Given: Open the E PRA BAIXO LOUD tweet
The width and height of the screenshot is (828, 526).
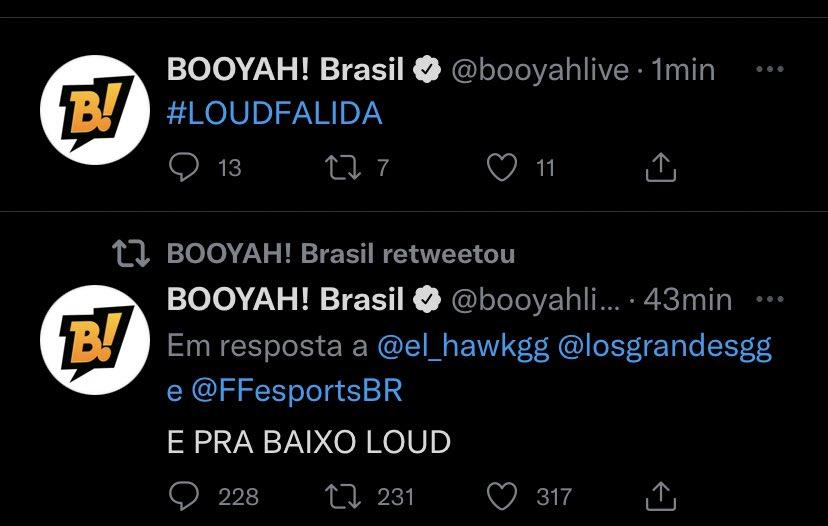Looking at the screenshot, I should pyautogui.click(x=309, y=442).
